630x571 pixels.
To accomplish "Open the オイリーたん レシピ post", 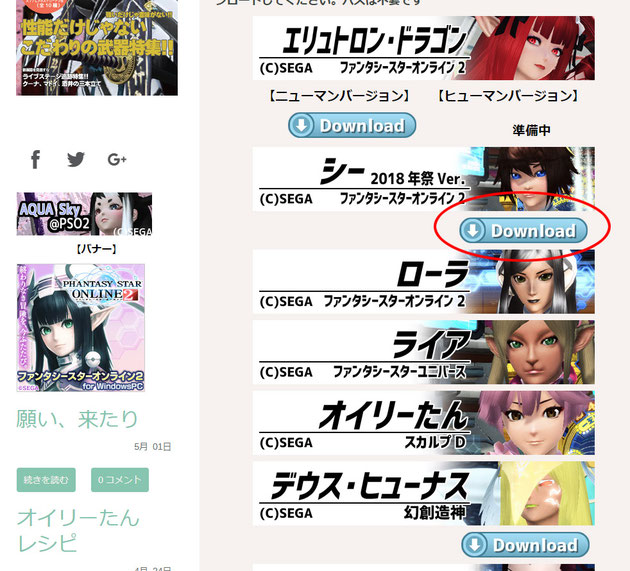I will [77, 530].
